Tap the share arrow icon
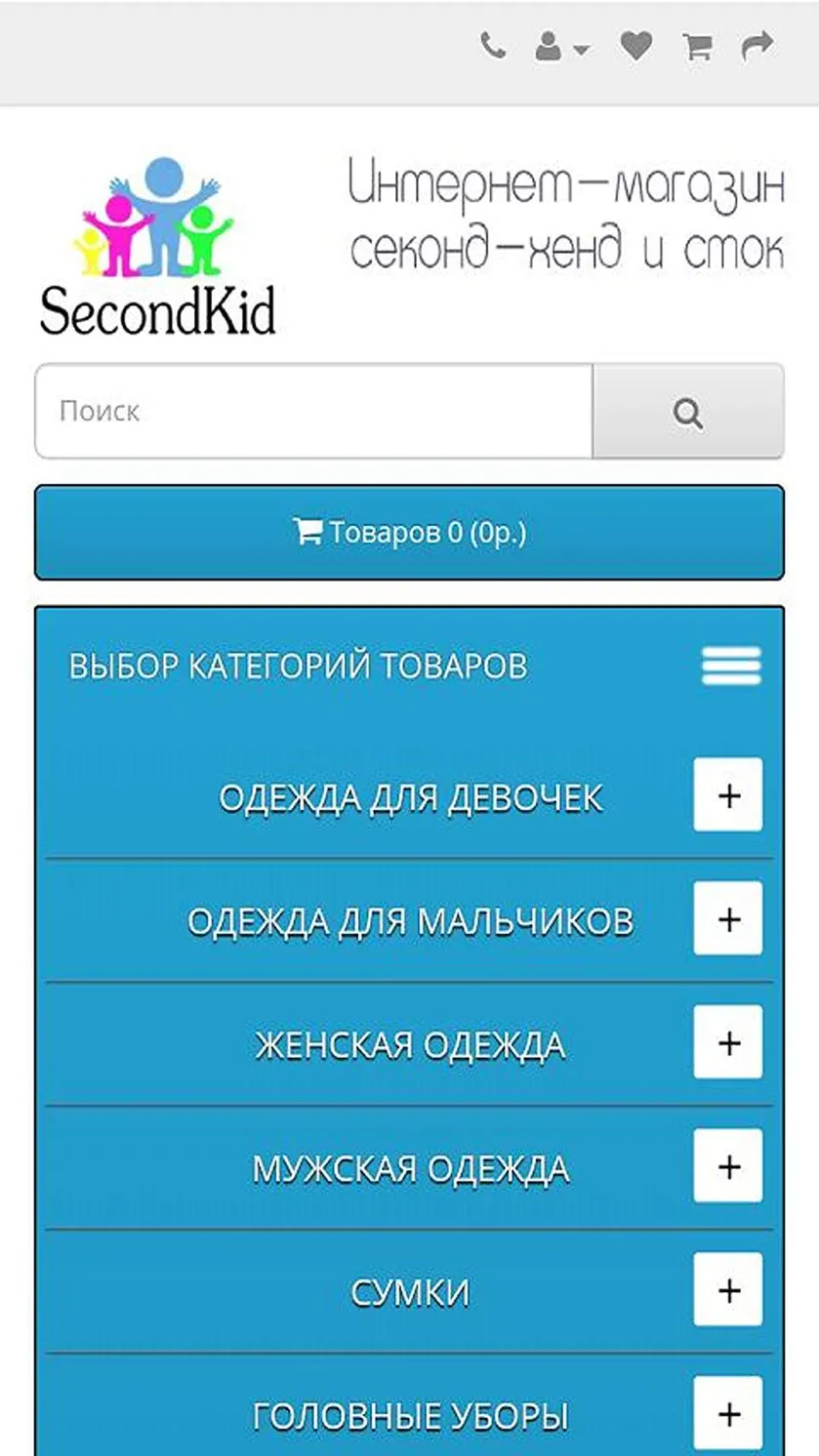Image resolution: width=819 pixels, height=1456 pixels. pyautogui.click(x=758, y=46)
